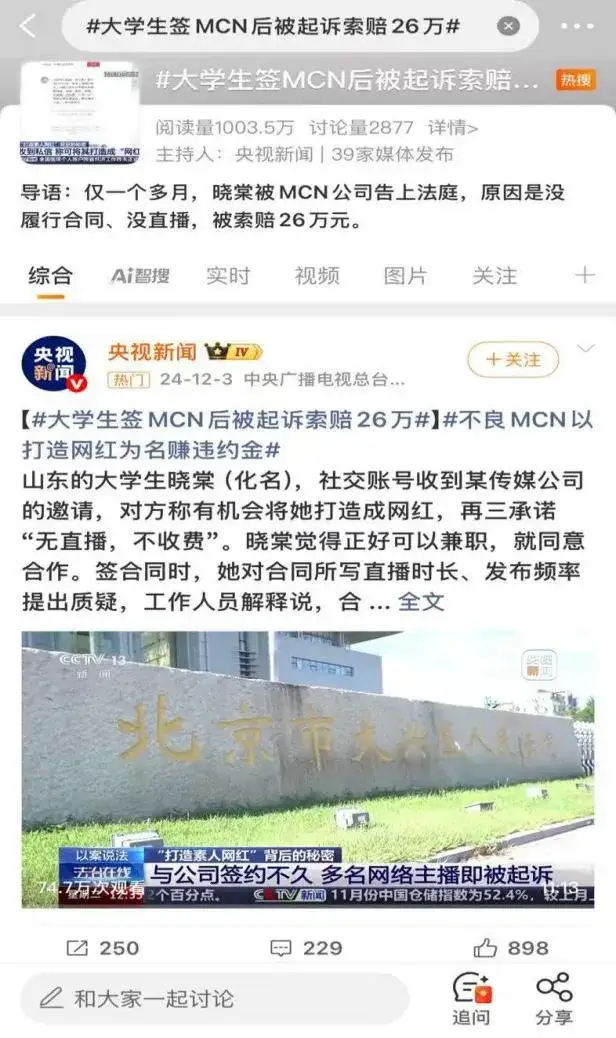Follow 央视新闻 with the +关注 button
Screen dimensions: 616x1038
[513, 359]
